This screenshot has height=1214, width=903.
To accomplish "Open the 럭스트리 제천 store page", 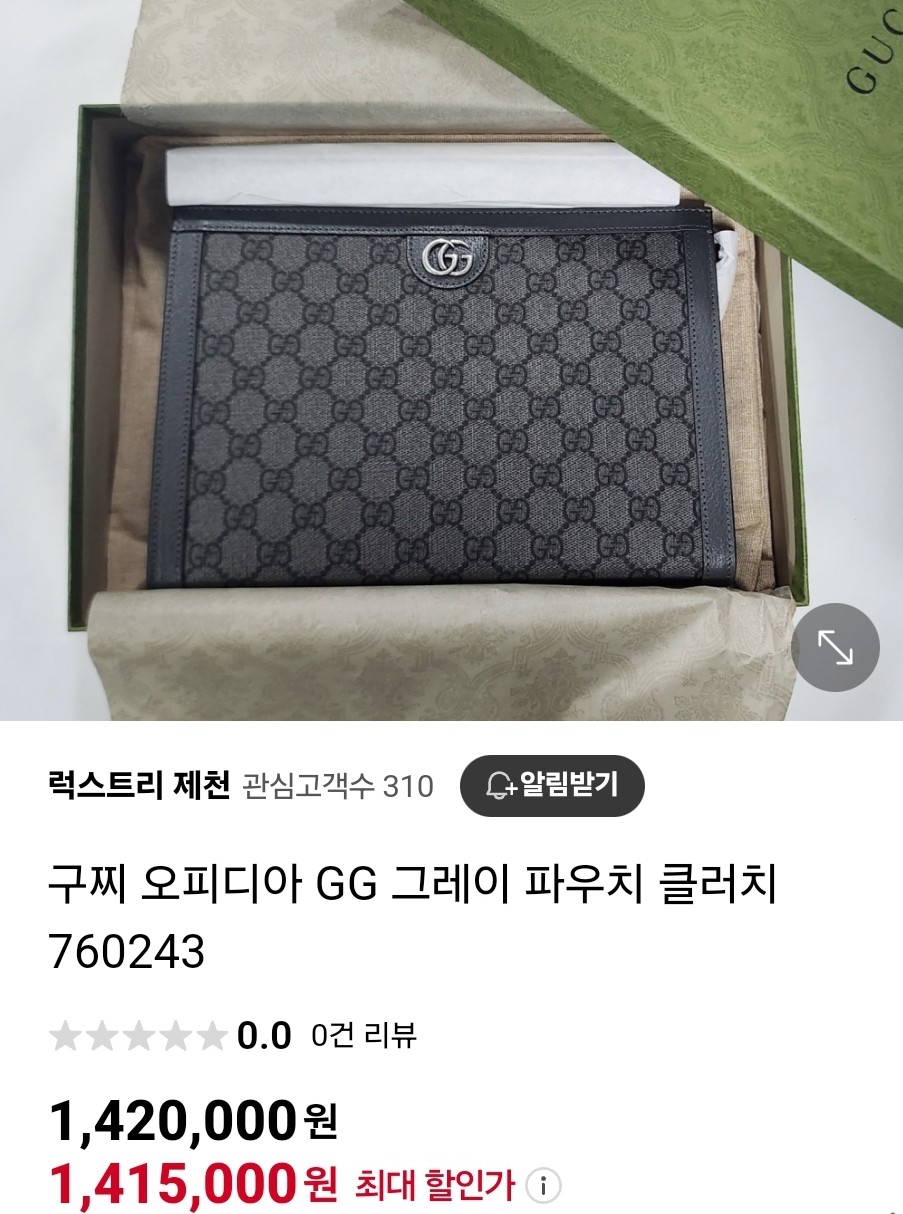I will 139,785.
